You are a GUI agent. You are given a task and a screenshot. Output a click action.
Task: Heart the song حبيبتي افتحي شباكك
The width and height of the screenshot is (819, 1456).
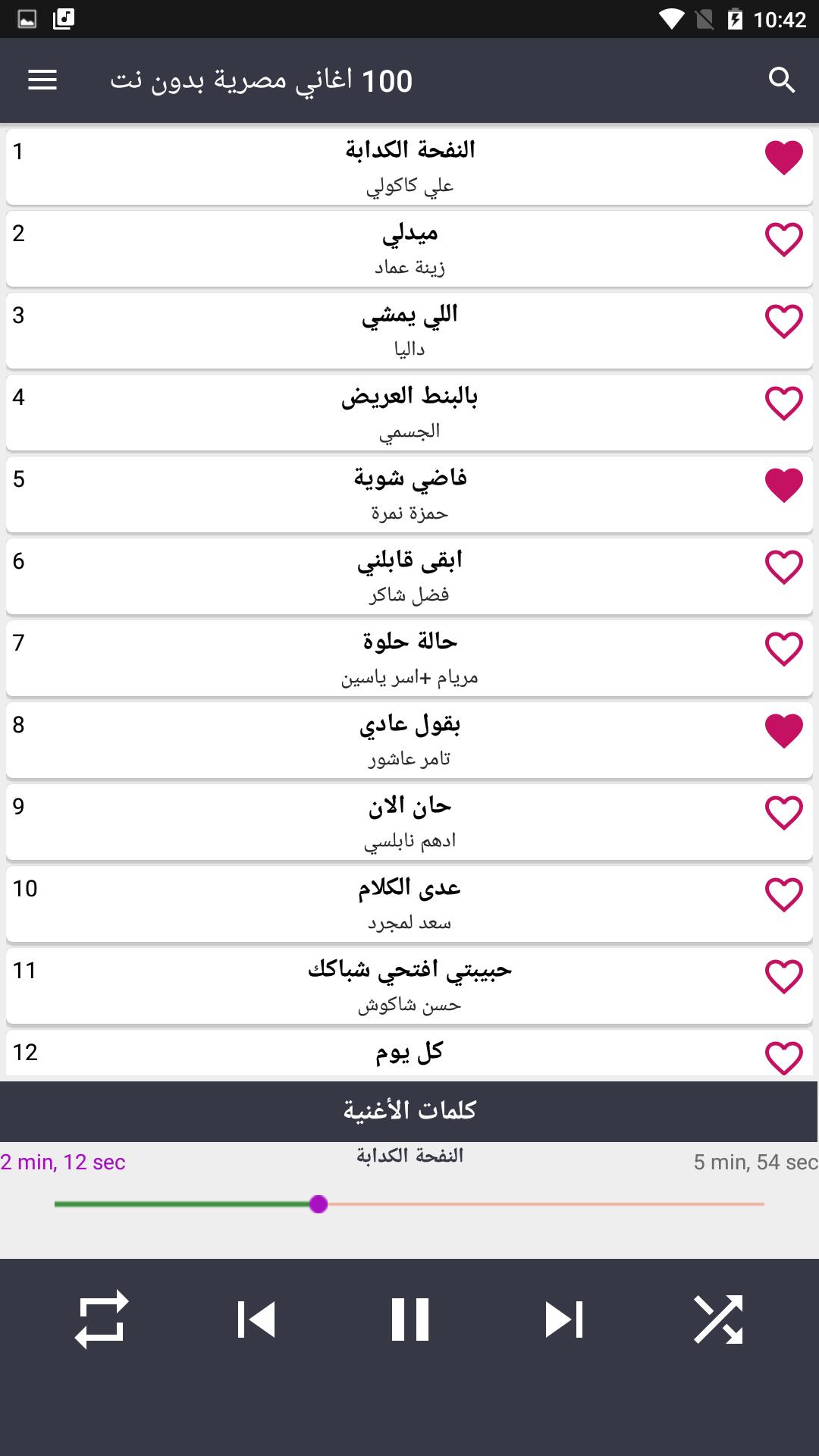784,977
